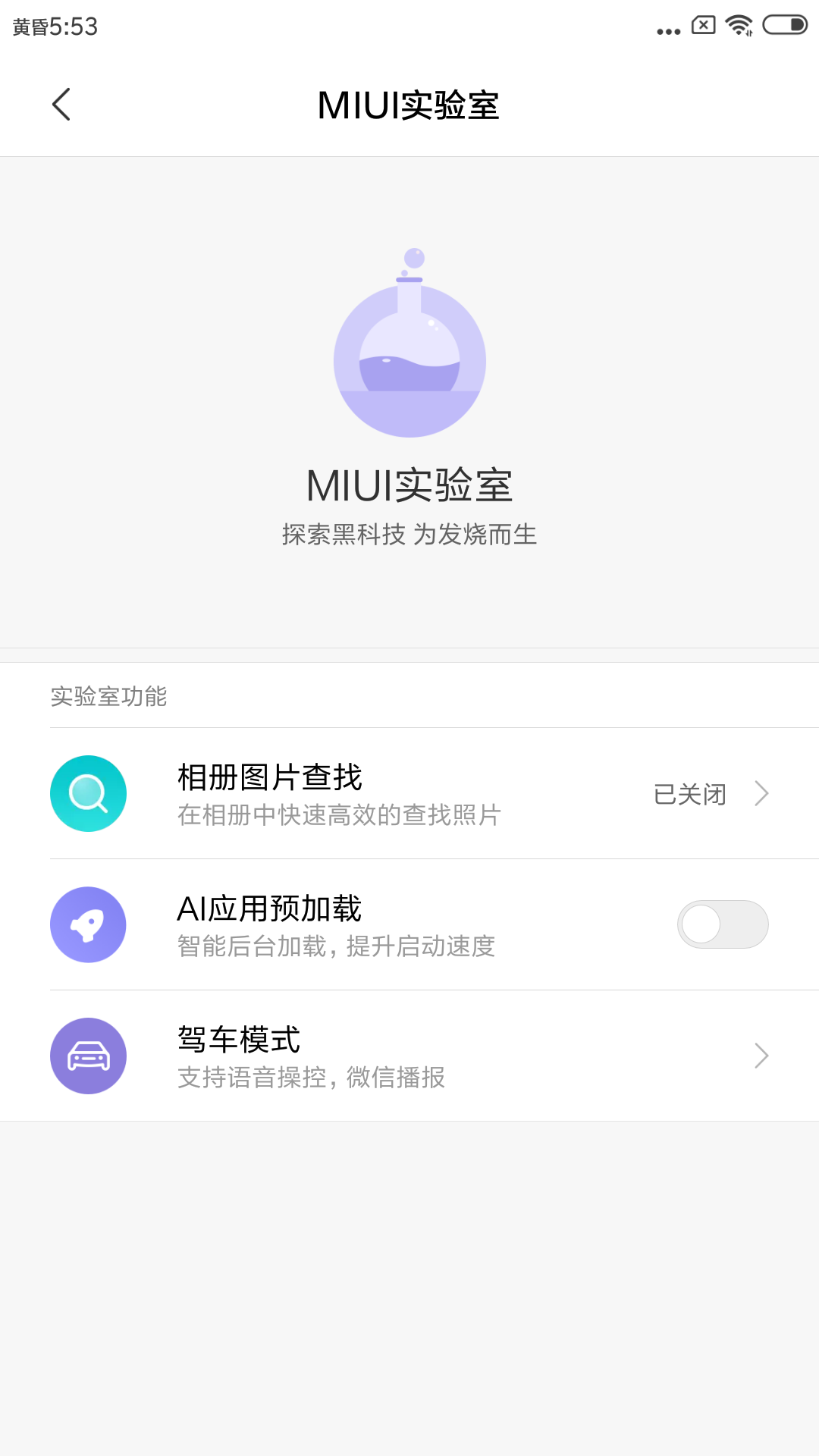Open 驾车模式 settings
Image resolution: width=819 pixels, height=1456 pixels.
point(409,1056)
